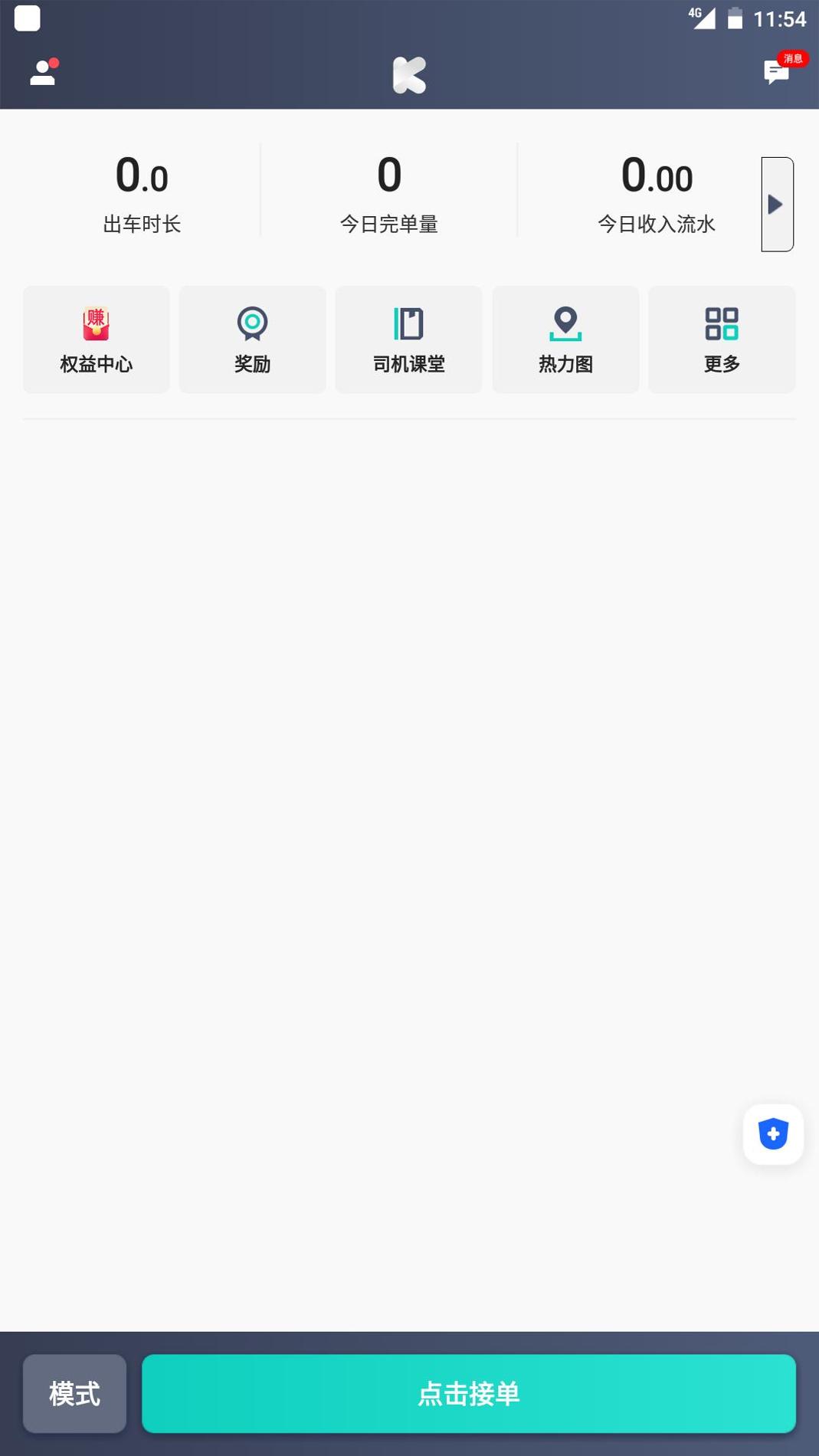This screenshot has width=819, height=1456.
Task: Open 更多 for more options
Action: point(722,339)
